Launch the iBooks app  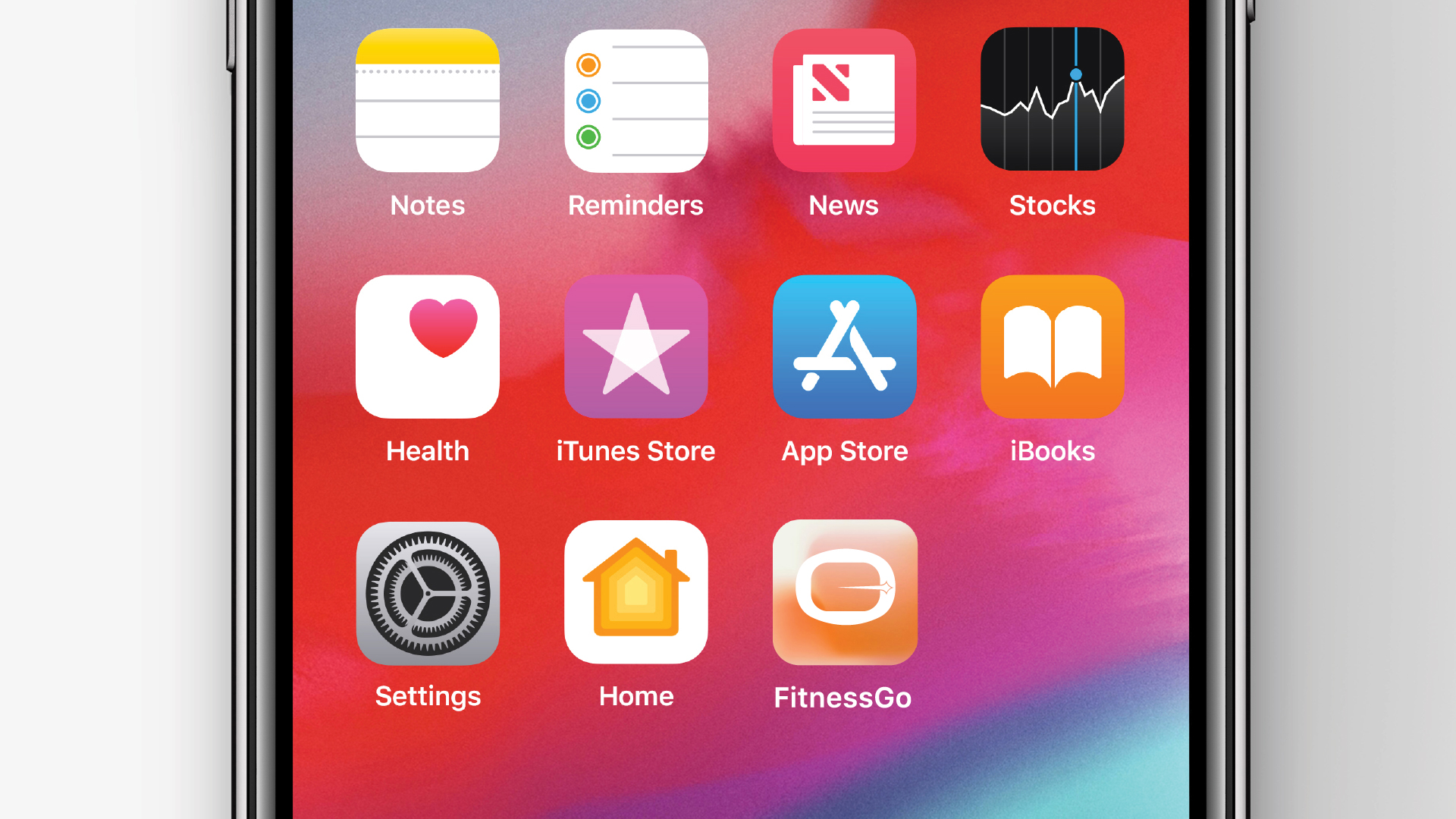pos(1052,347)
